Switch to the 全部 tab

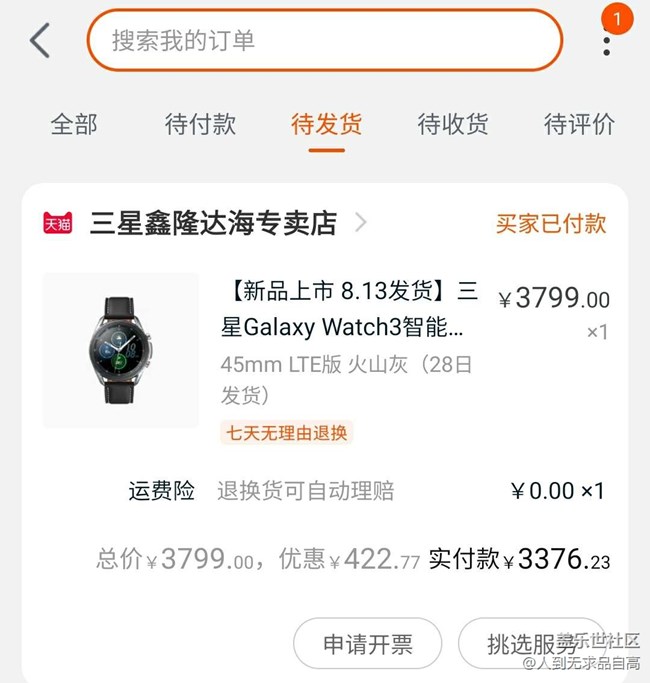[x=74, y=125]
